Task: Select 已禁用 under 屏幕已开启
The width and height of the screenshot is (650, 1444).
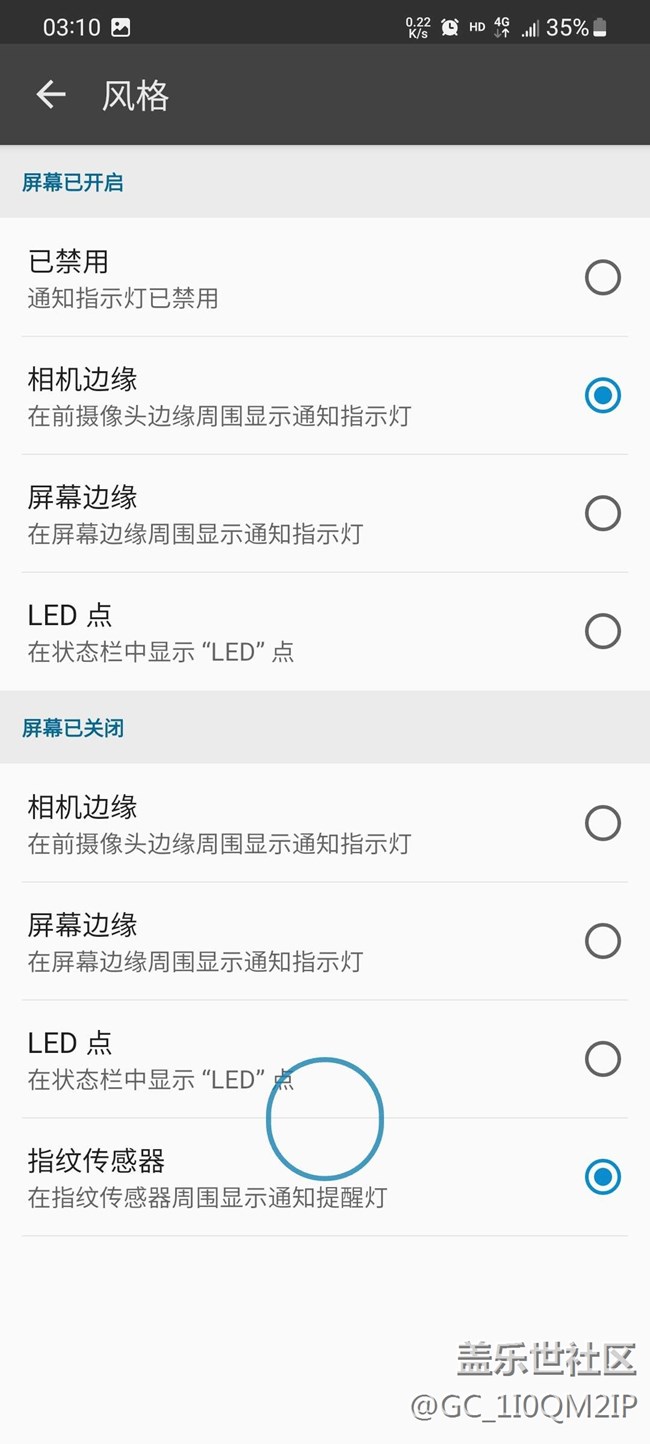Action: coord(602,278)
